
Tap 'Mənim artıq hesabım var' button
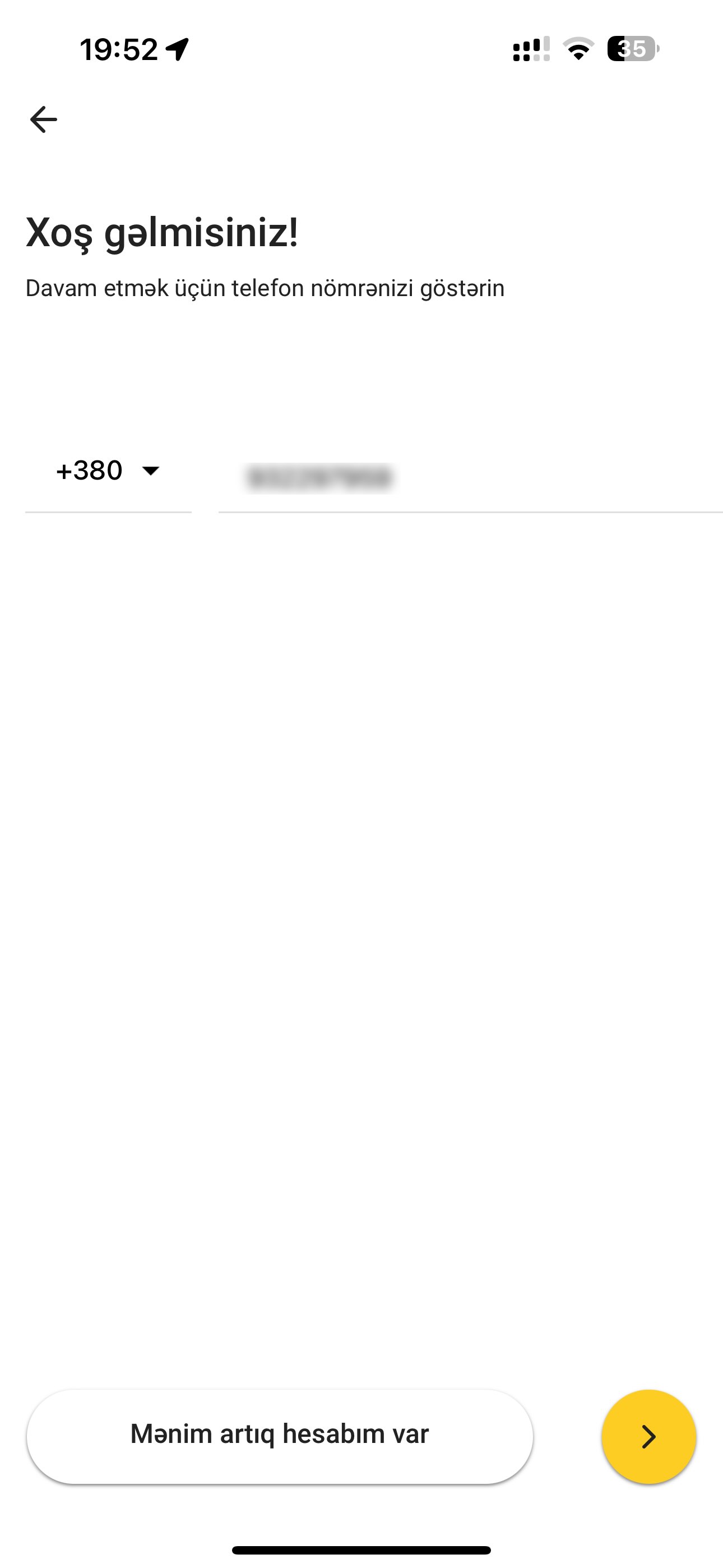point(279,1435)
